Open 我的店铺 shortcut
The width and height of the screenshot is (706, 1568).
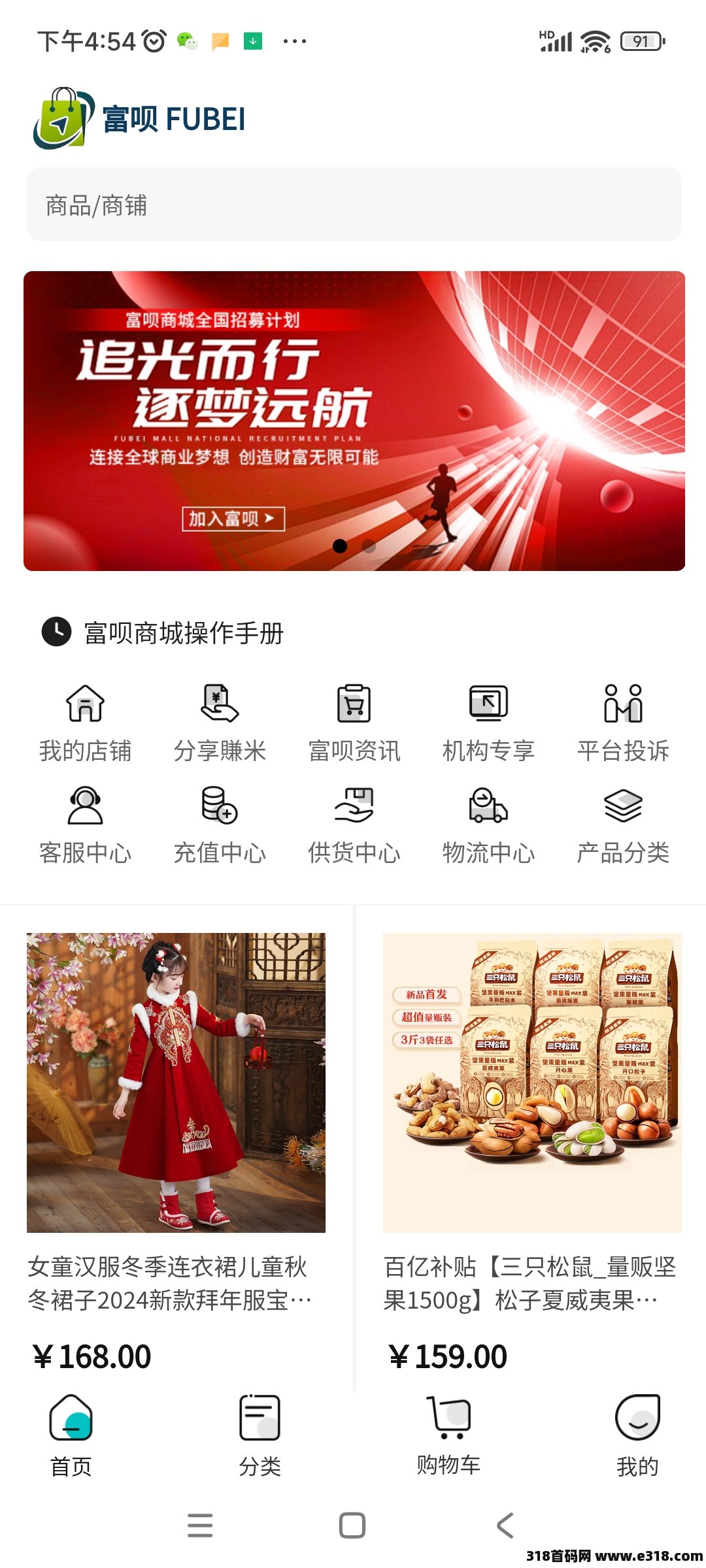pos(85,723)
